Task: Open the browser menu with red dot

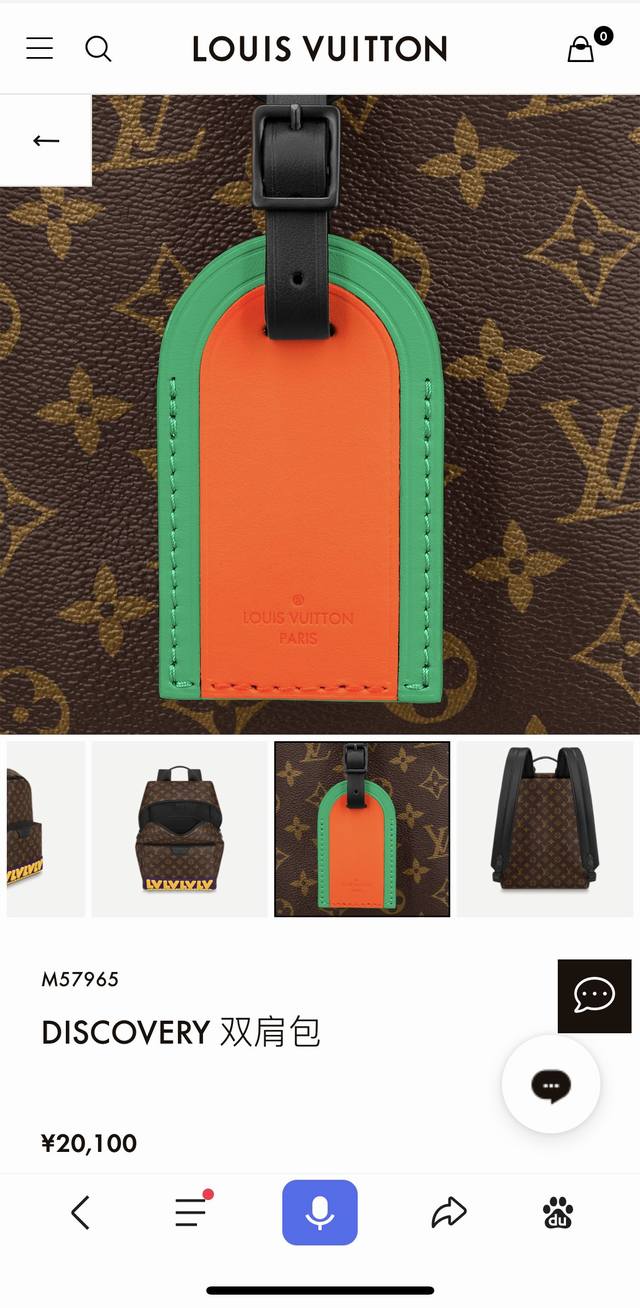Action: pyautogui.click(x=191, y=1212)
